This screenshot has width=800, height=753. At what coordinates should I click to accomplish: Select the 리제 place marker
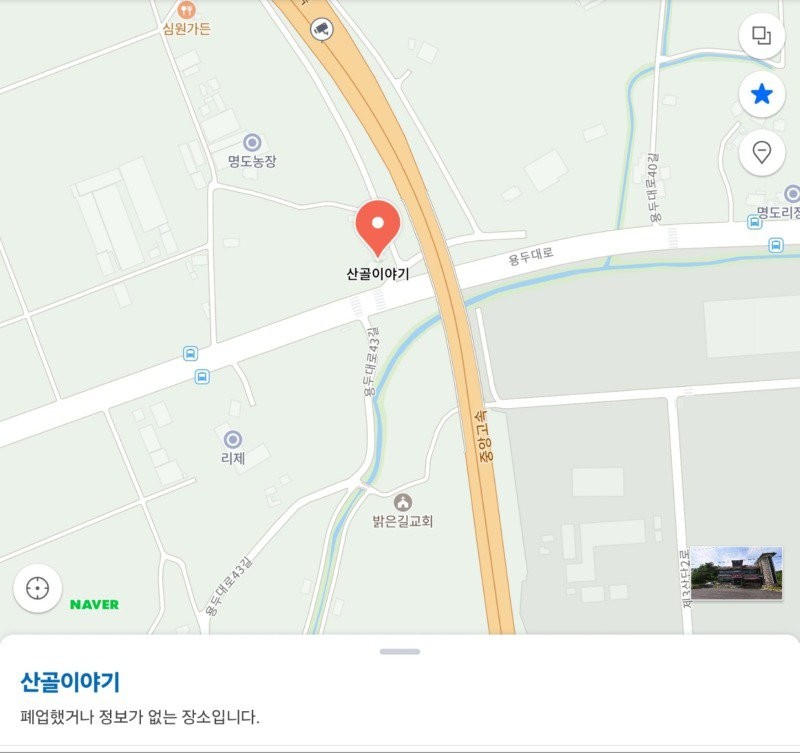point(233,439)
